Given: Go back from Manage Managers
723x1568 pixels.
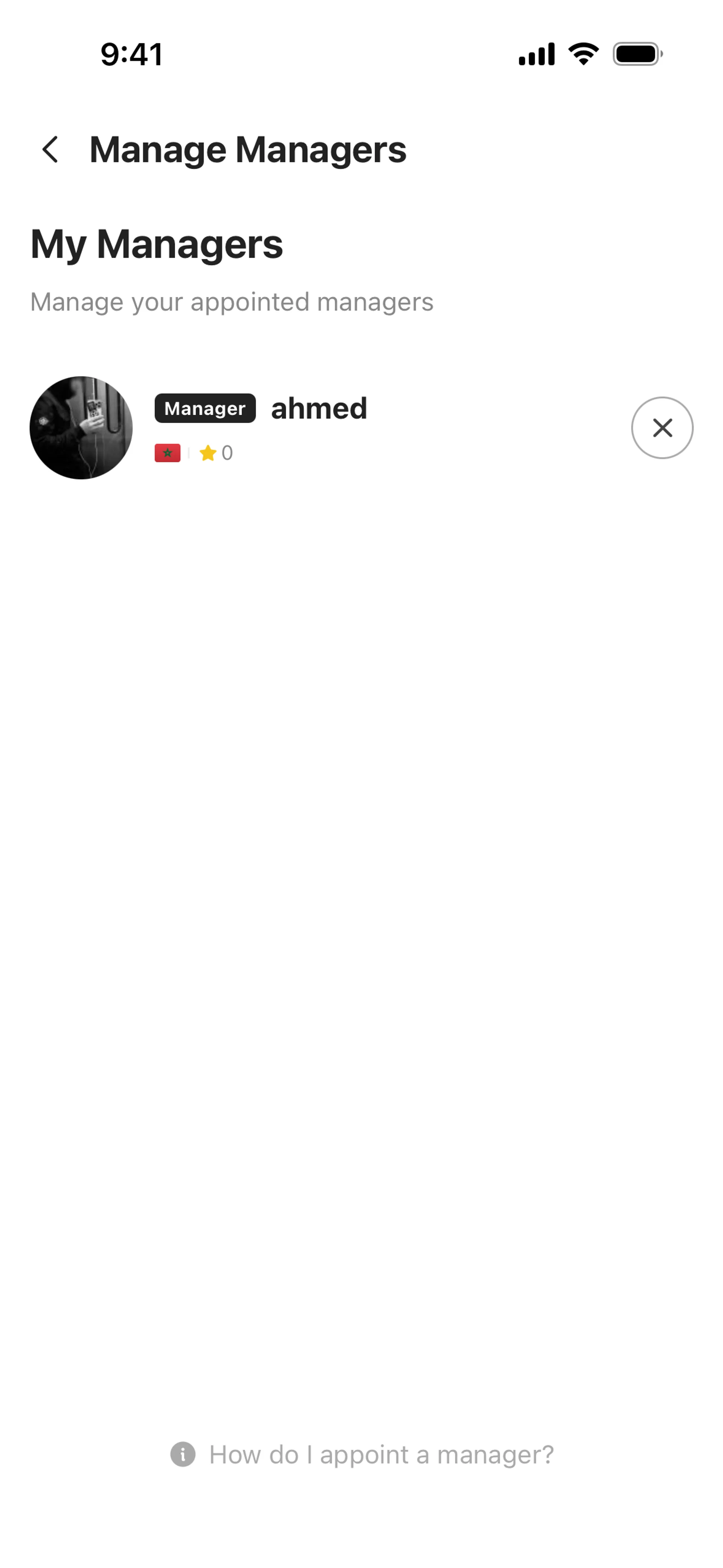Looking at the screenshot, I should 50,150.
